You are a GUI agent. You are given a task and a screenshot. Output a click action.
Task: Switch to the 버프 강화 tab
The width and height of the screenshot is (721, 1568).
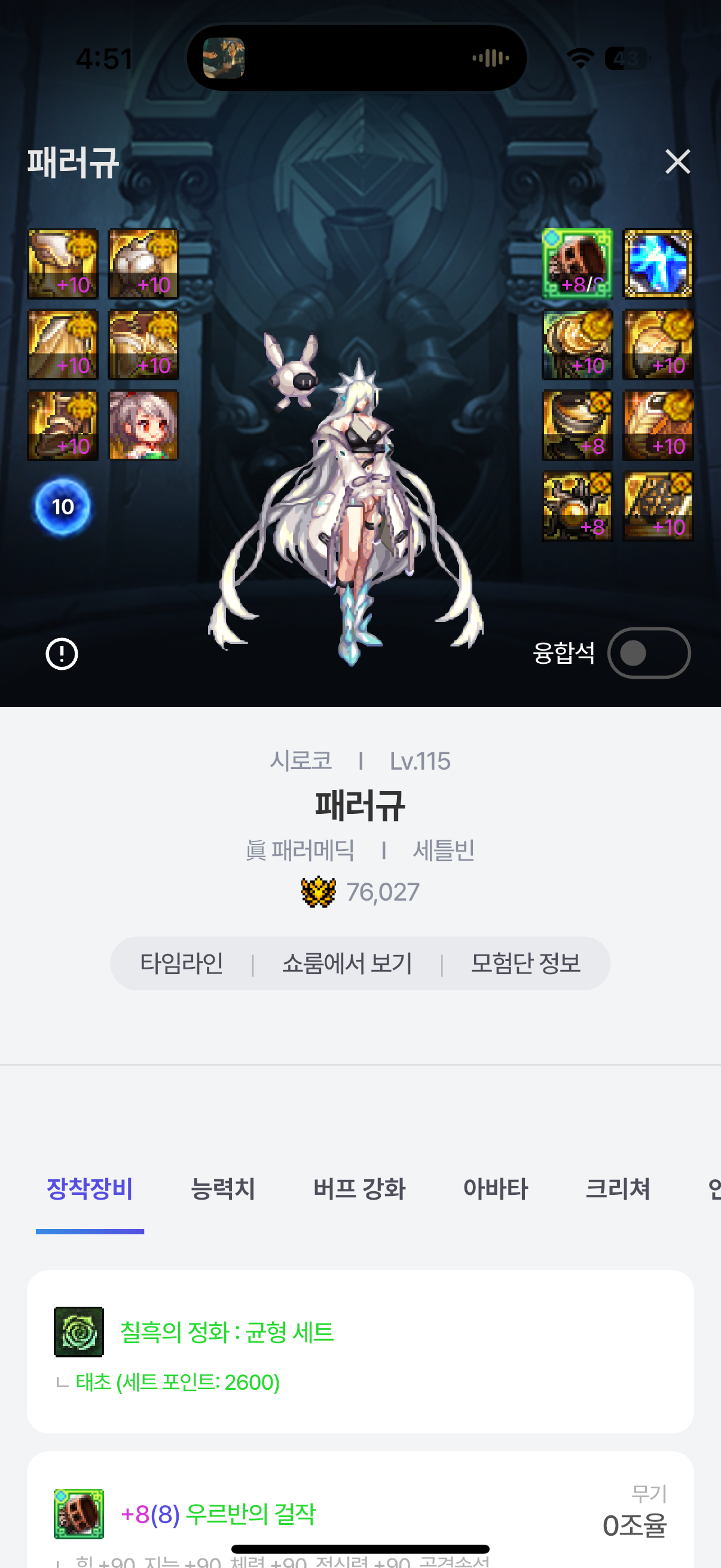tap(359, 1189)
